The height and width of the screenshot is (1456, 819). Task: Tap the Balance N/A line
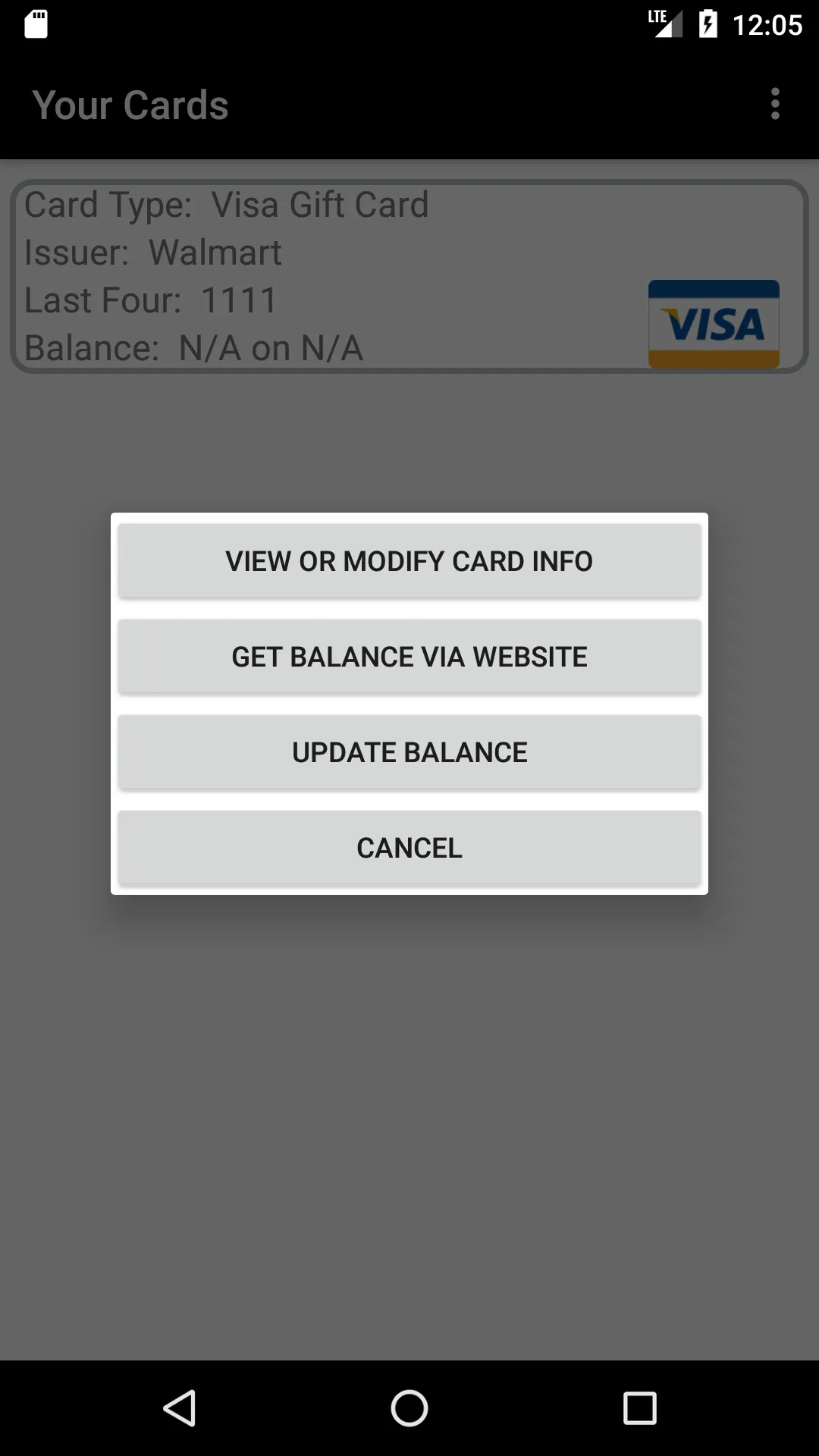(x=193, y=348)
